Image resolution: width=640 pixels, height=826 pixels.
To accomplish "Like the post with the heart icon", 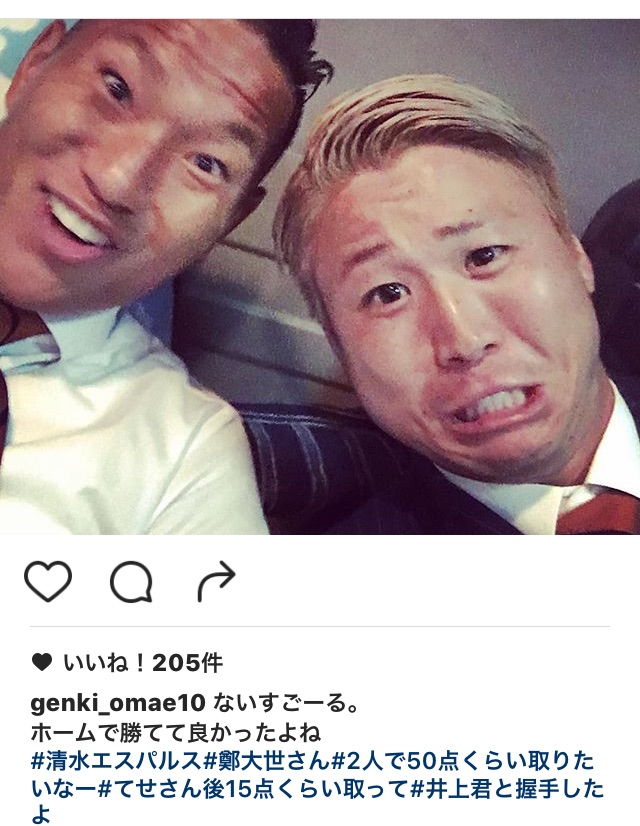I will (48, 581).
